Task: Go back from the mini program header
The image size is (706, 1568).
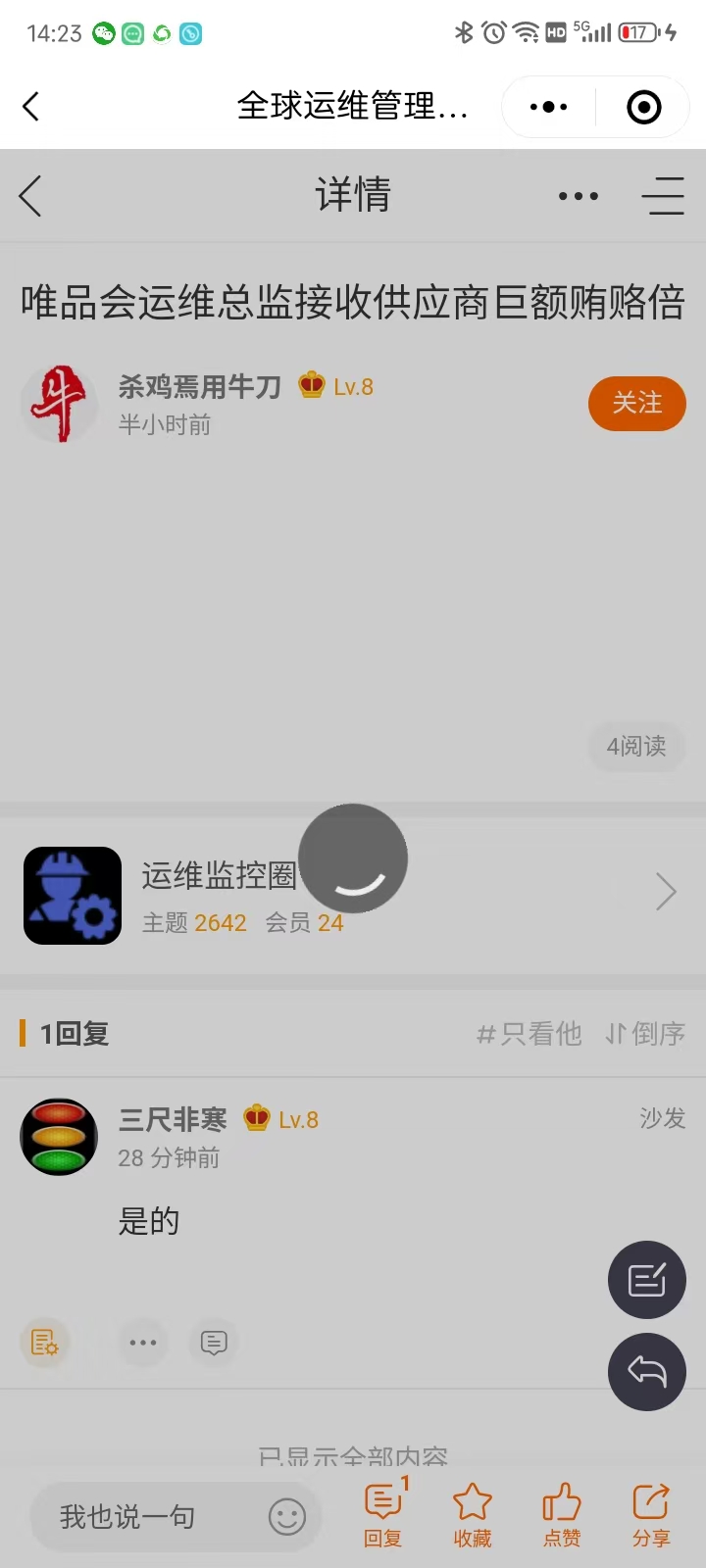Action: tap(31, 107)
